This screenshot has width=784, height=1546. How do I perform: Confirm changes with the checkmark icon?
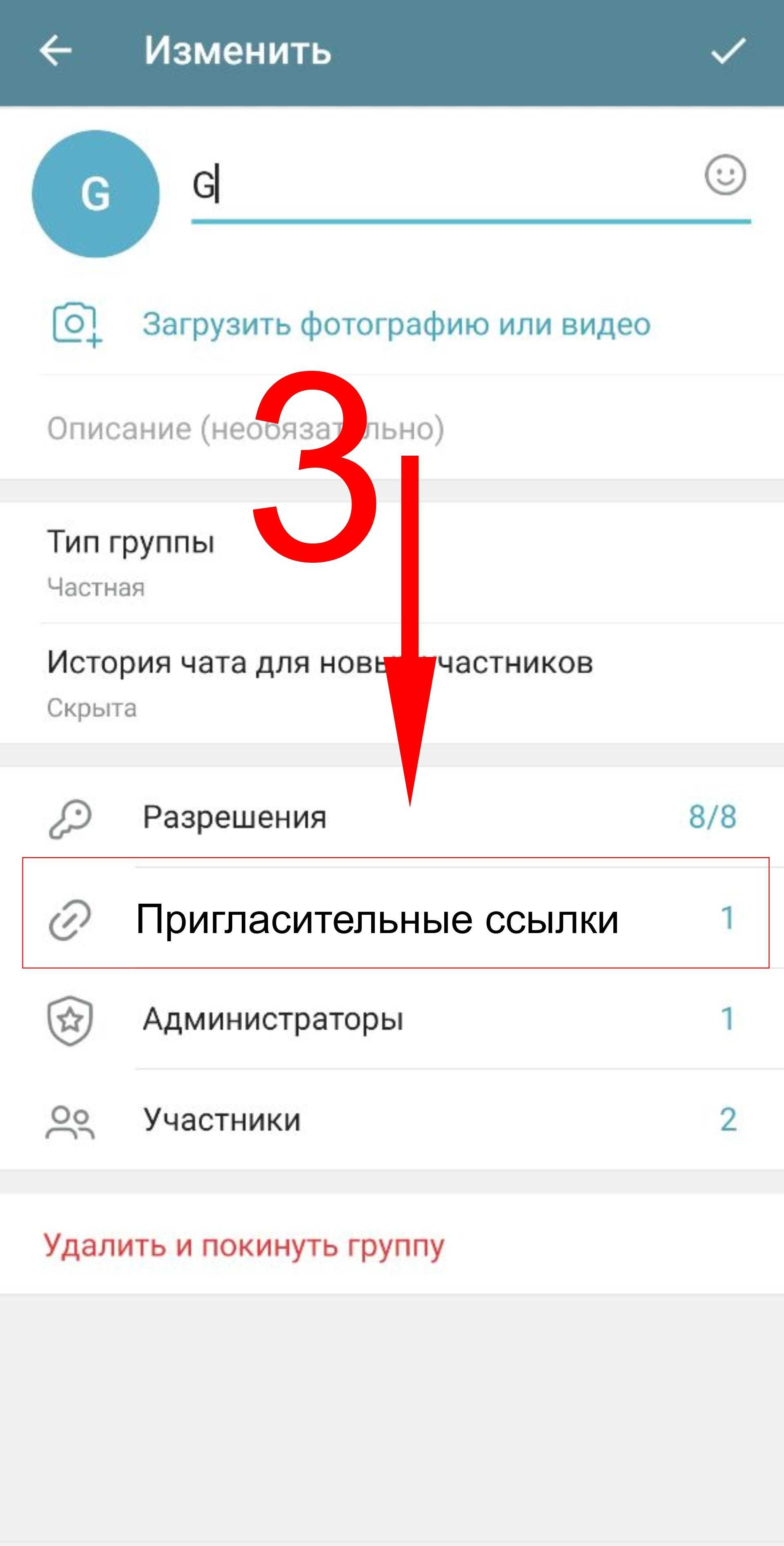coord(728,50)
